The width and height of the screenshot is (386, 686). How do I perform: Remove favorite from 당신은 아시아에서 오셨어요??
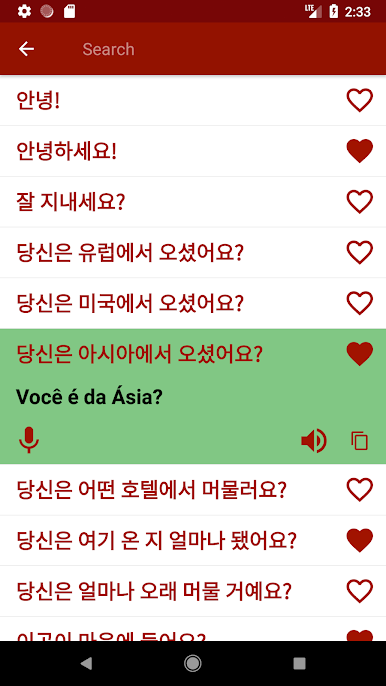tap(359, 354)
